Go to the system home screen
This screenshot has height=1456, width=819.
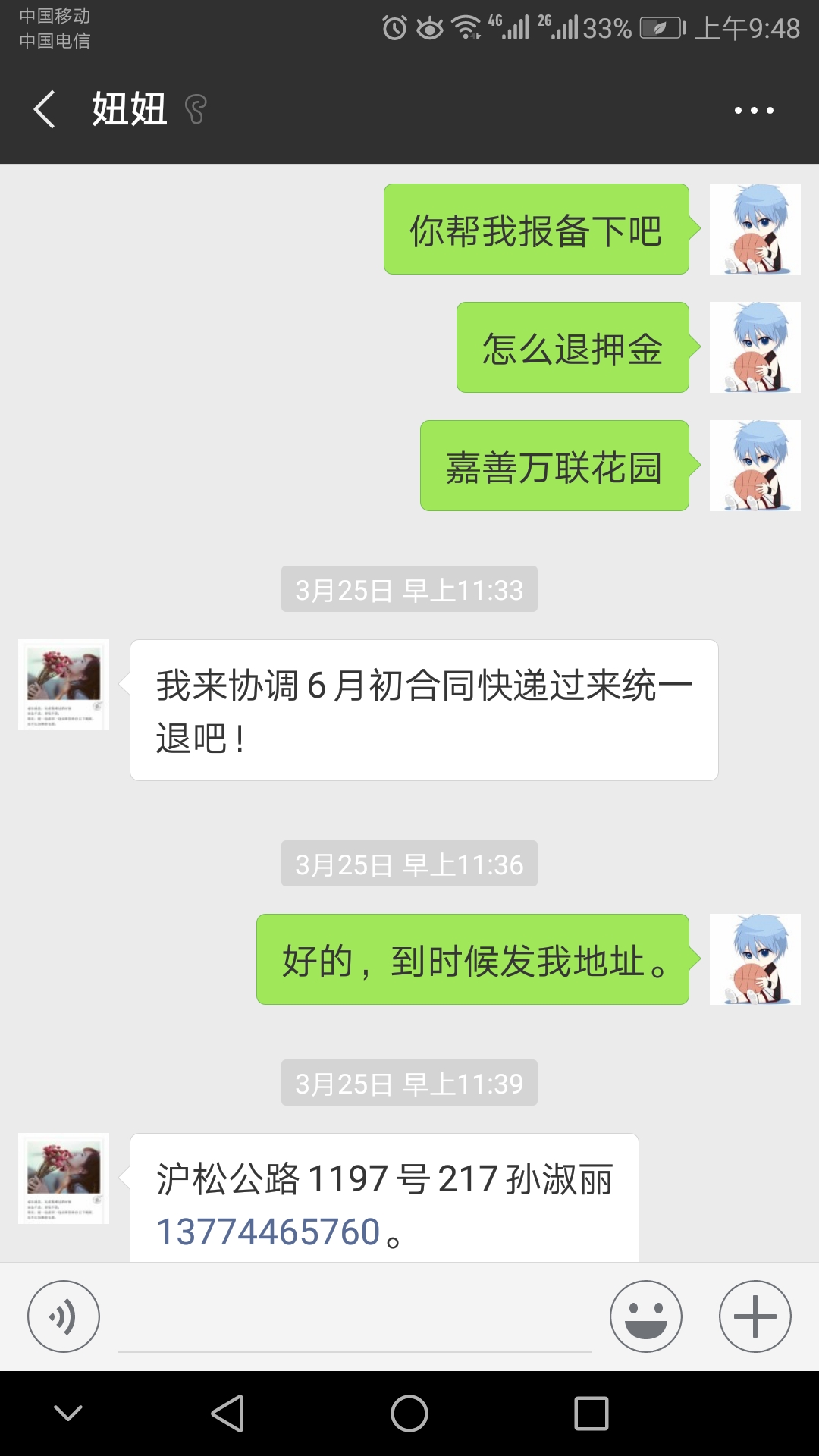409,1414
